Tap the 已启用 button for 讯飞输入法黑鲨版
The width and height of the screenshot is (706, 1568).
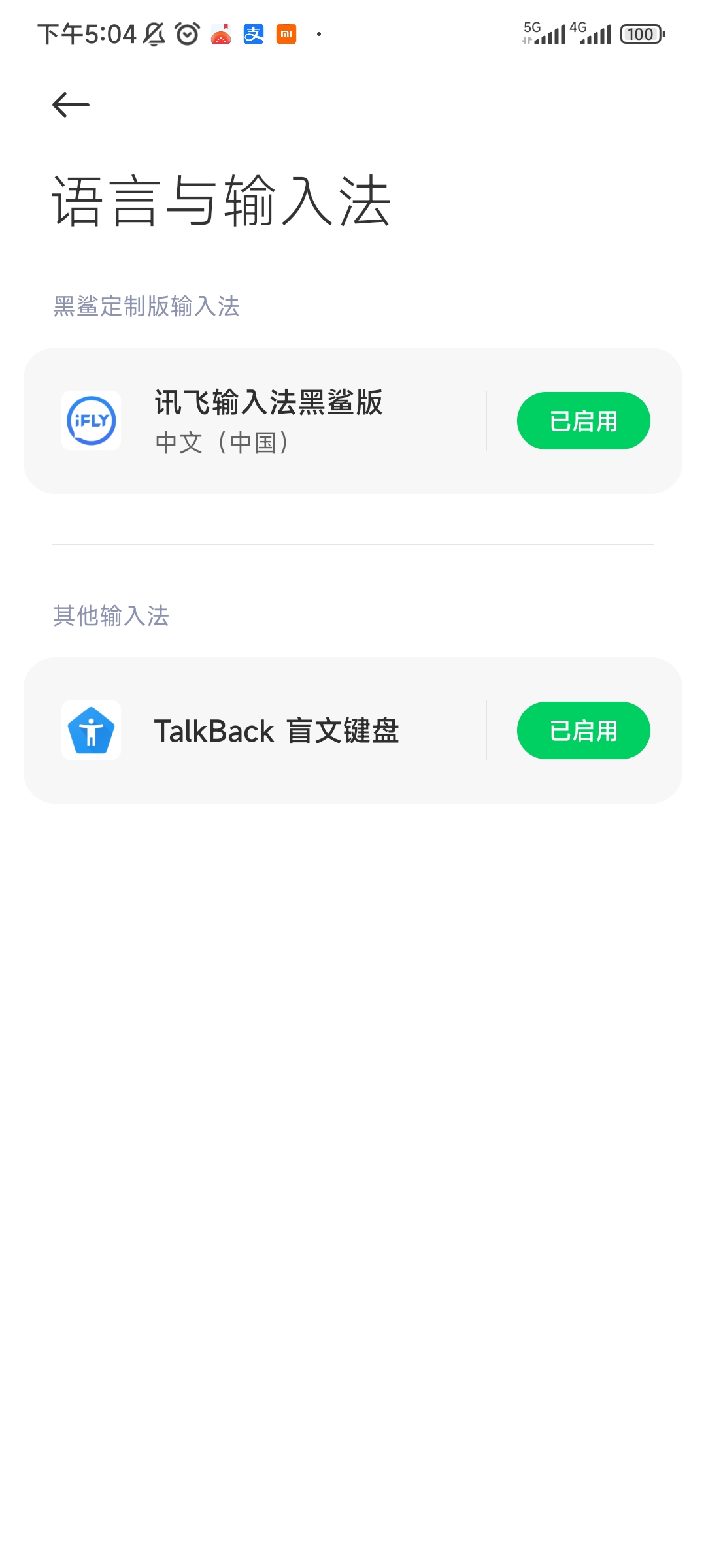(x=583, y=421)
